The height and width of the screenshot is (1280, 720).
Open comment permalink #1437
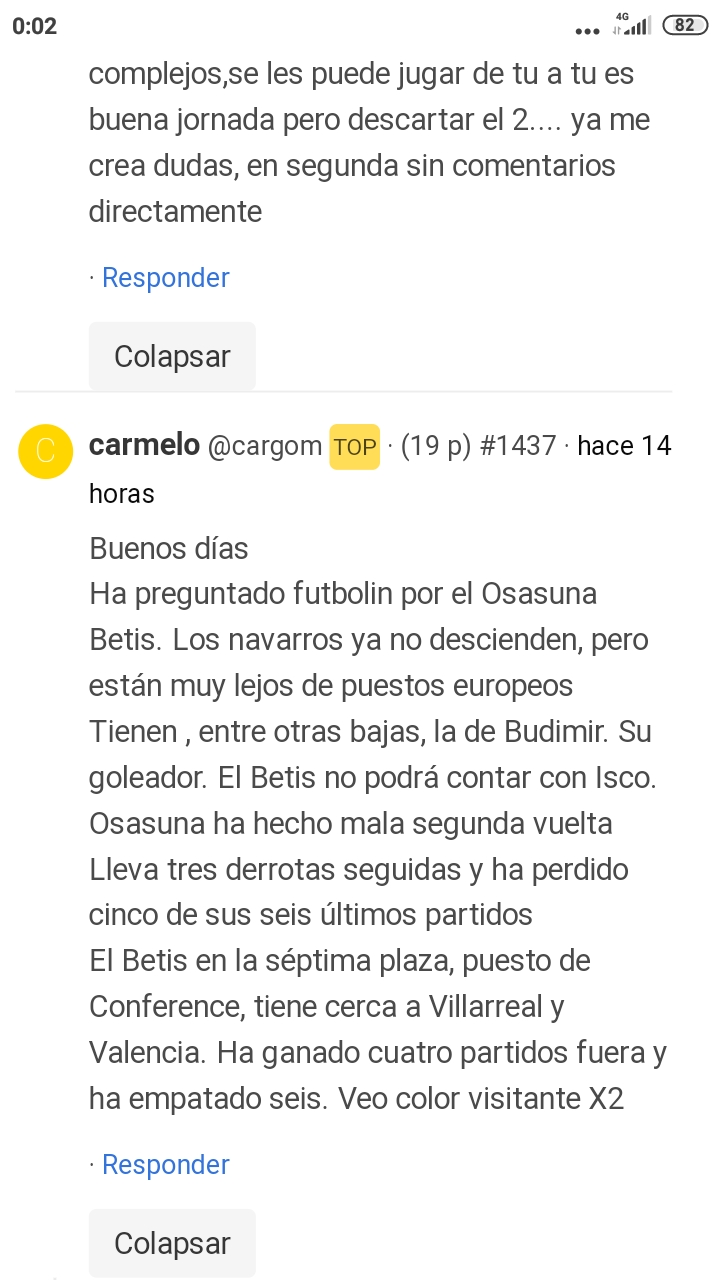(518, 446)
